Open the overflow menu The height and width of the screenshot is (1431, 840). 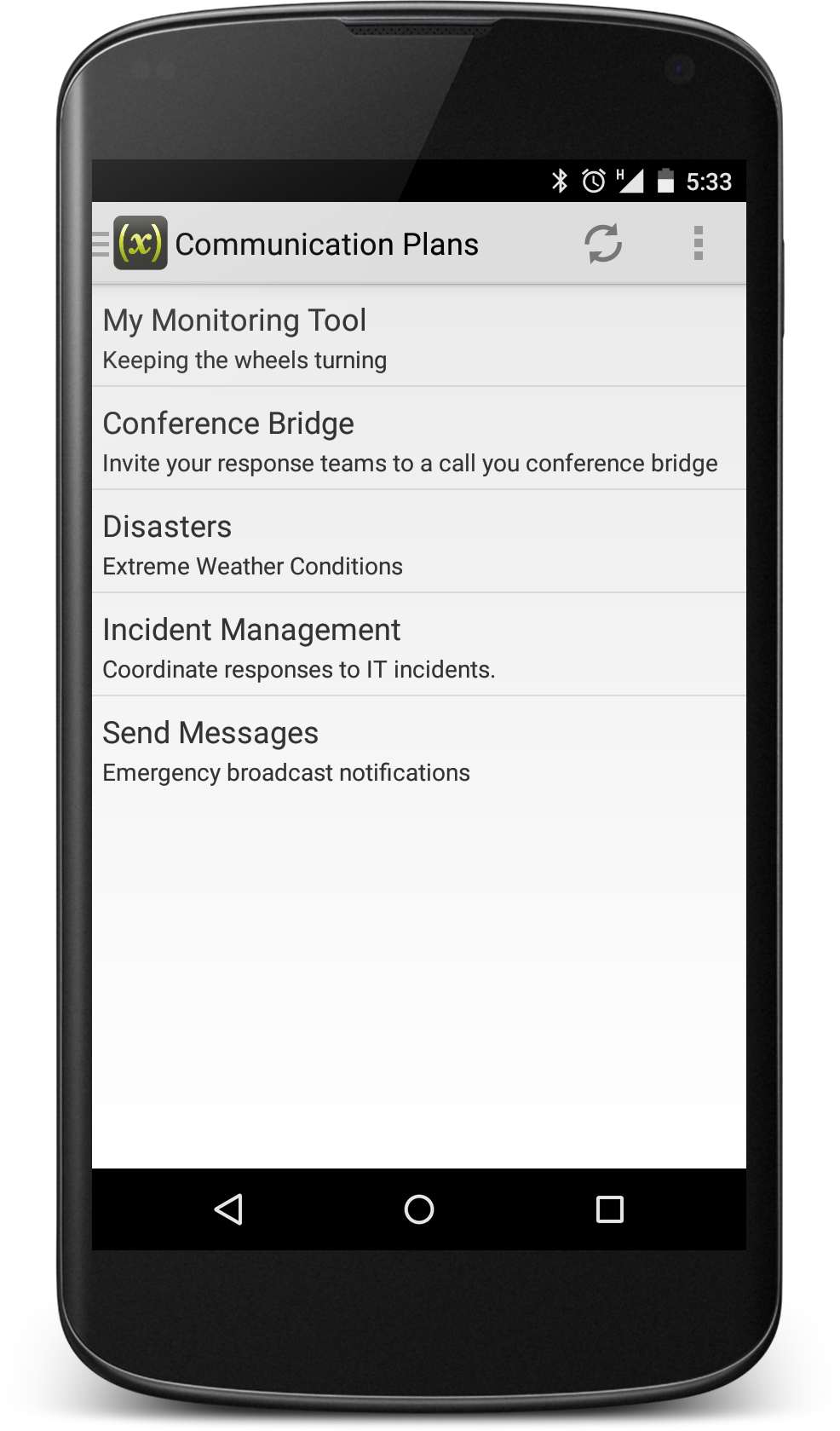pos(699,244)
